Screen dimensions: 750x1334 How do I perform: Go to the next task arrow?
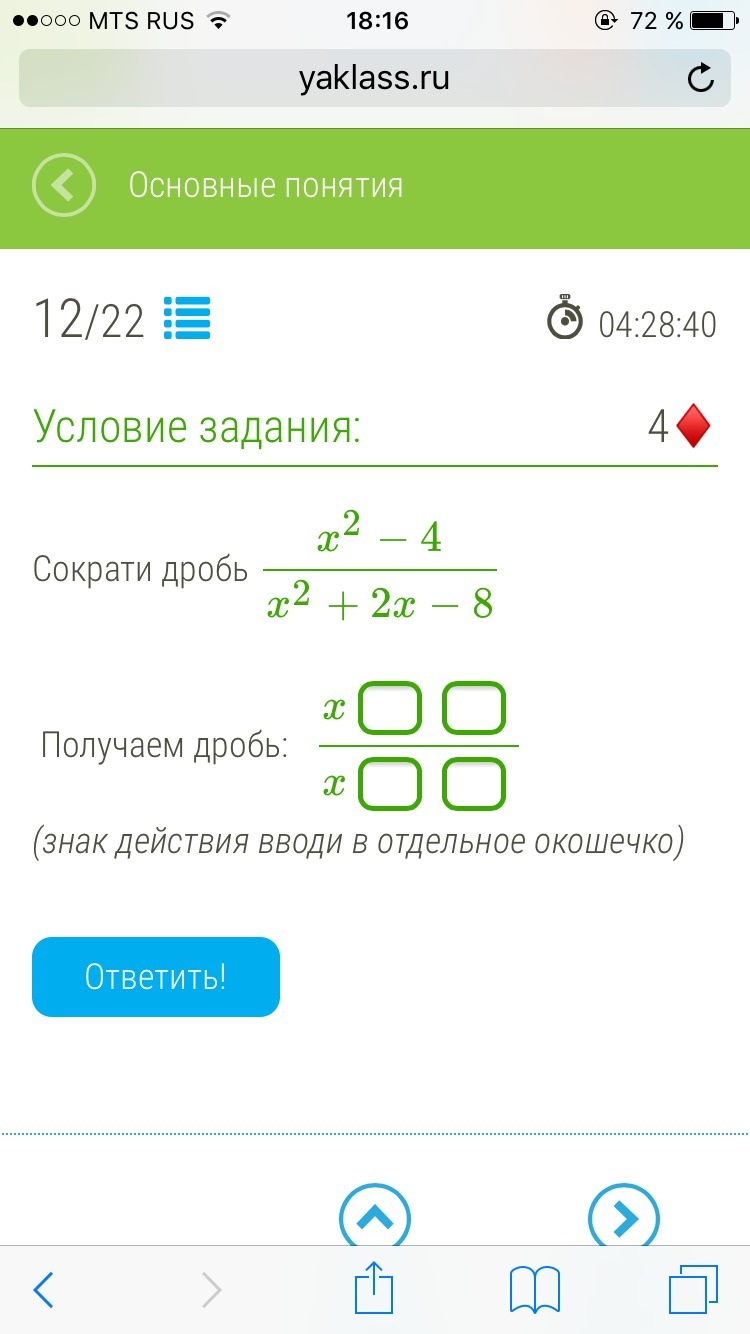pyautogui.click(x=624, y=1215)
